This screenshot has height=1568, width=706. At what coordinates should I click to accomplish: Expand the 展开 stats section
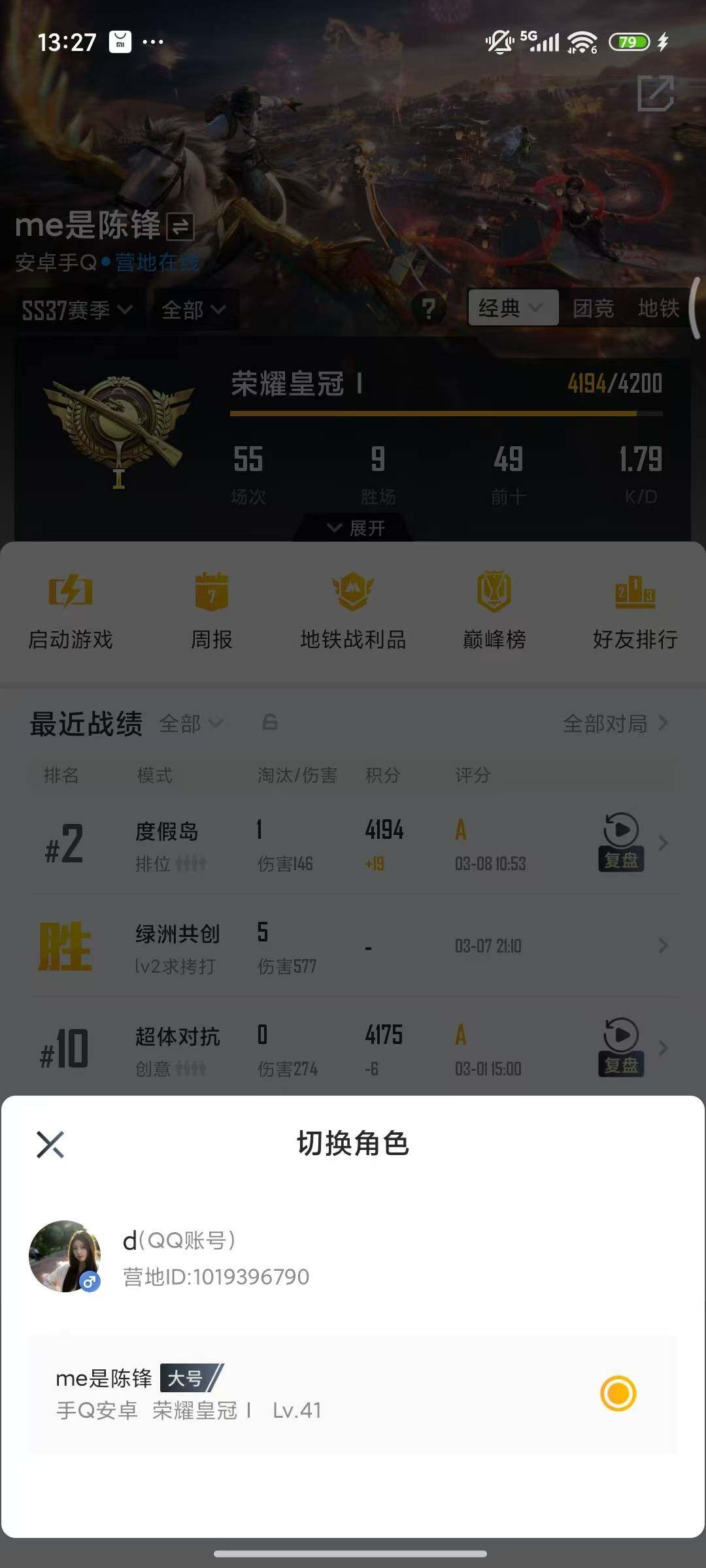click(353, 528)
